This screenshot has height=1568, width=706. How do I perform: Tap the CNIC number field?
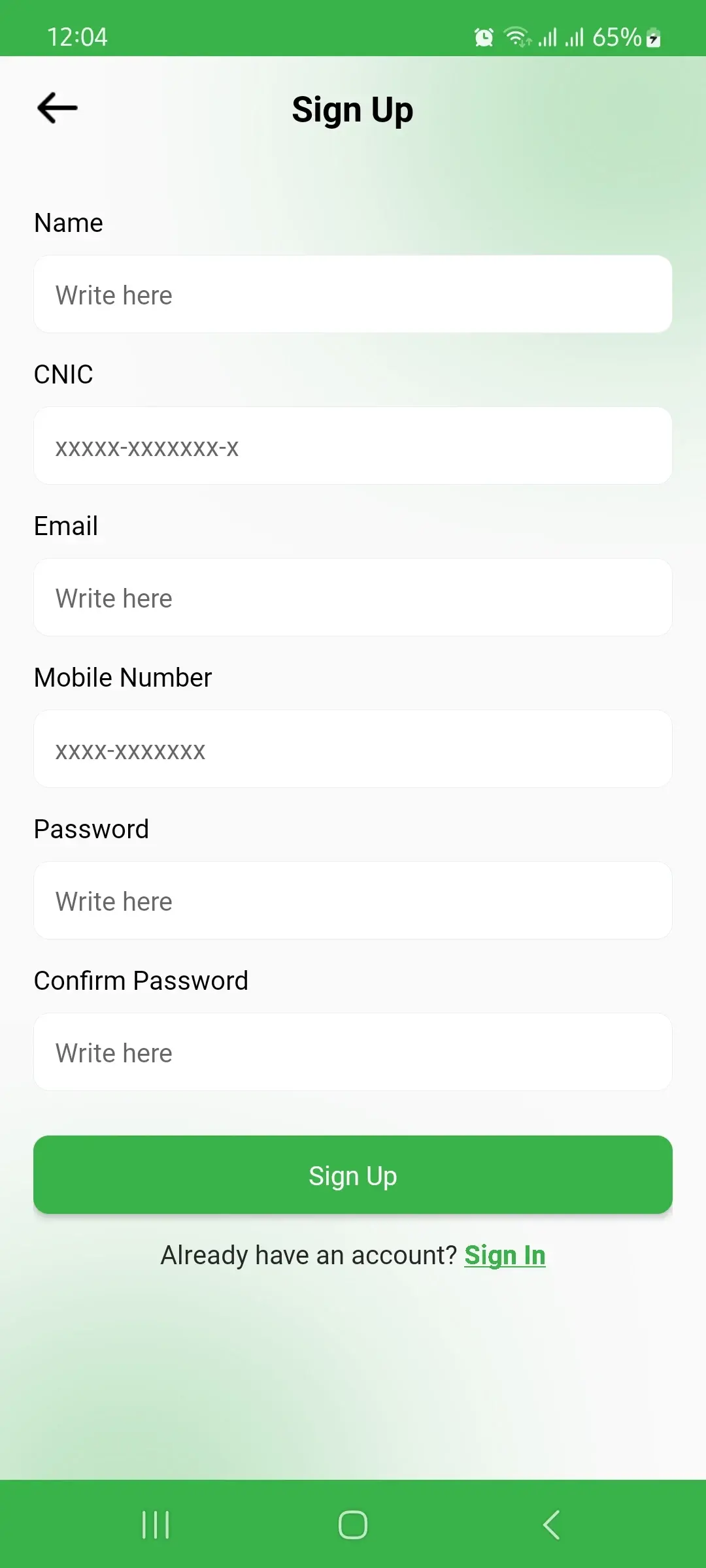pyautogui.click(x=353, y=446)
